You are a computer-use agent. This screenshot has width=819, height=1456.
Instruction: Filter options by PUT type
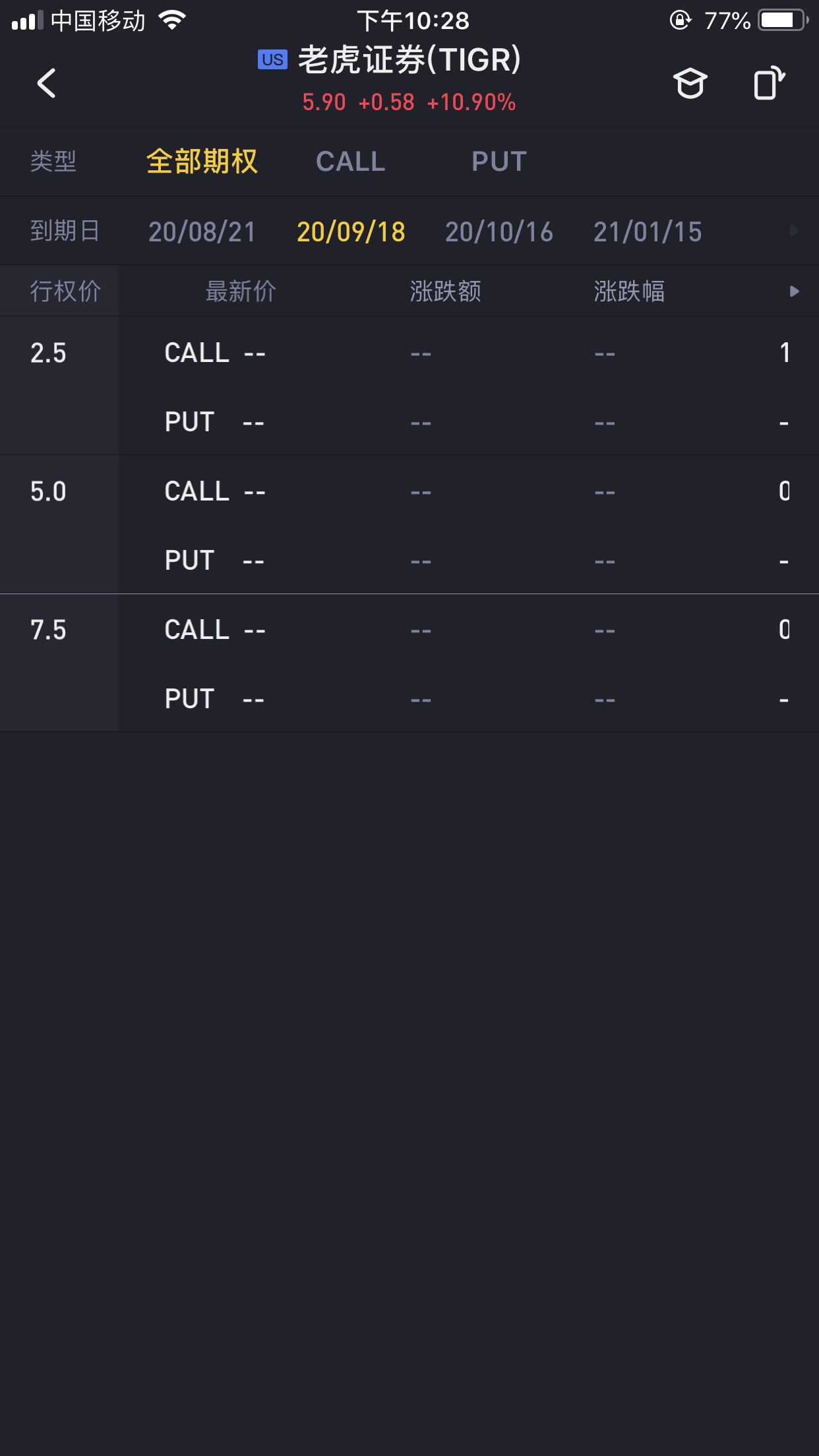tap(499, 162)
